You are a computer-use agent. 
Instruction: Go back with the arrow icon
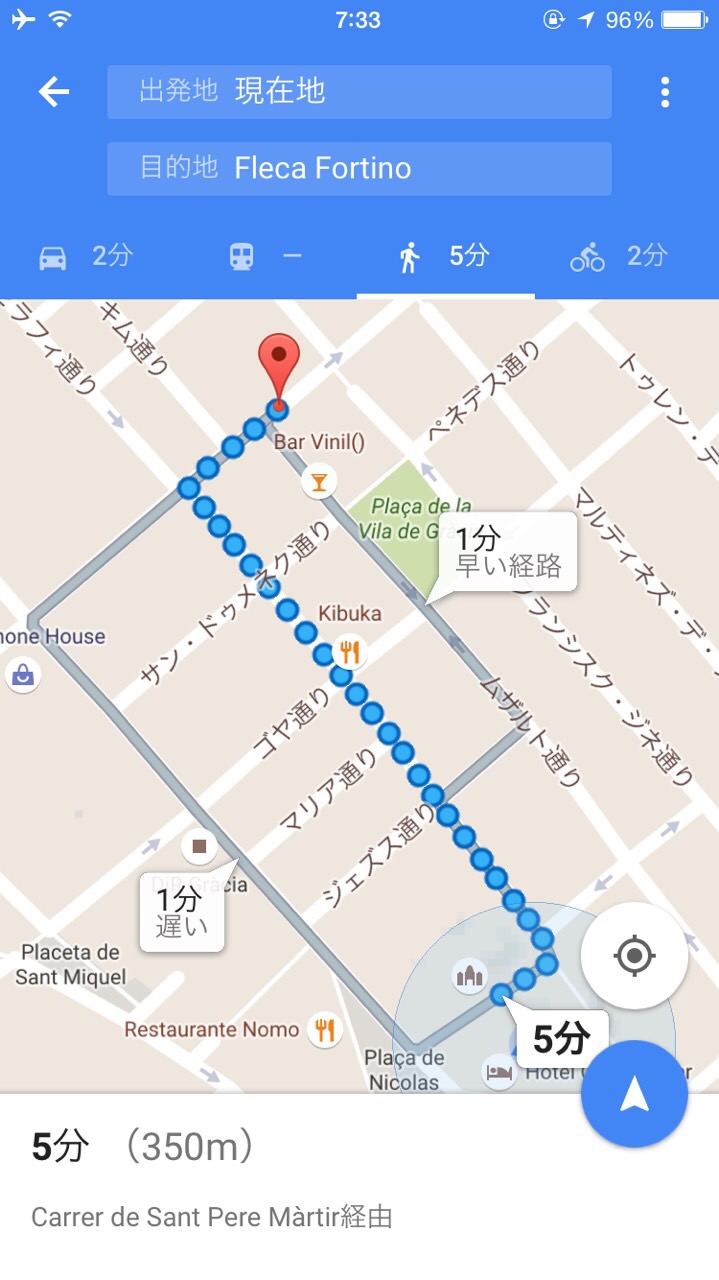pyautogui.click(x=54, y=92)
